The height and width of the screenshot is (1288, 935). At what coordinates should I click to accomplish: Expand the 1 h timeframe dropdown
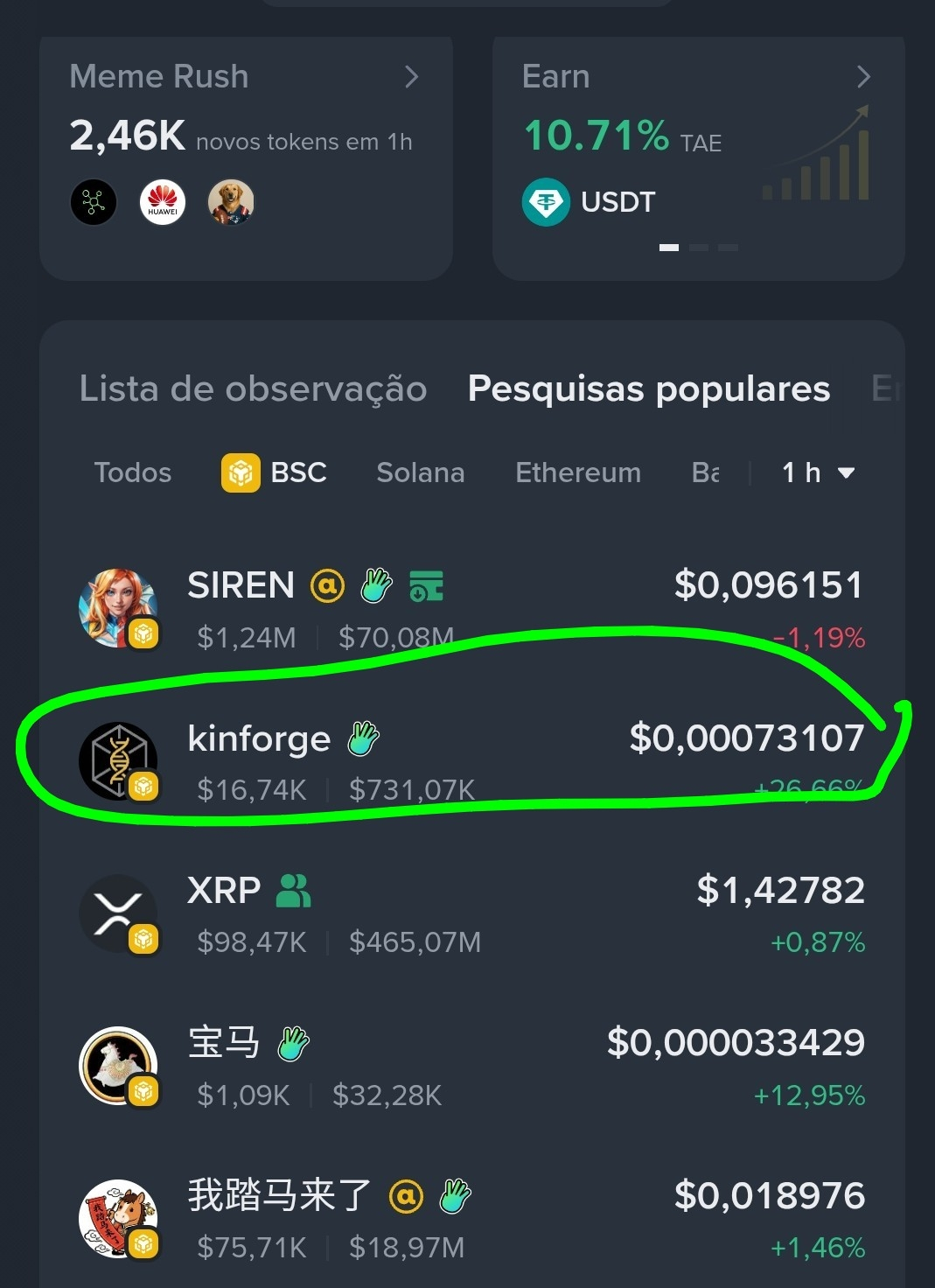tap(818, 472)
